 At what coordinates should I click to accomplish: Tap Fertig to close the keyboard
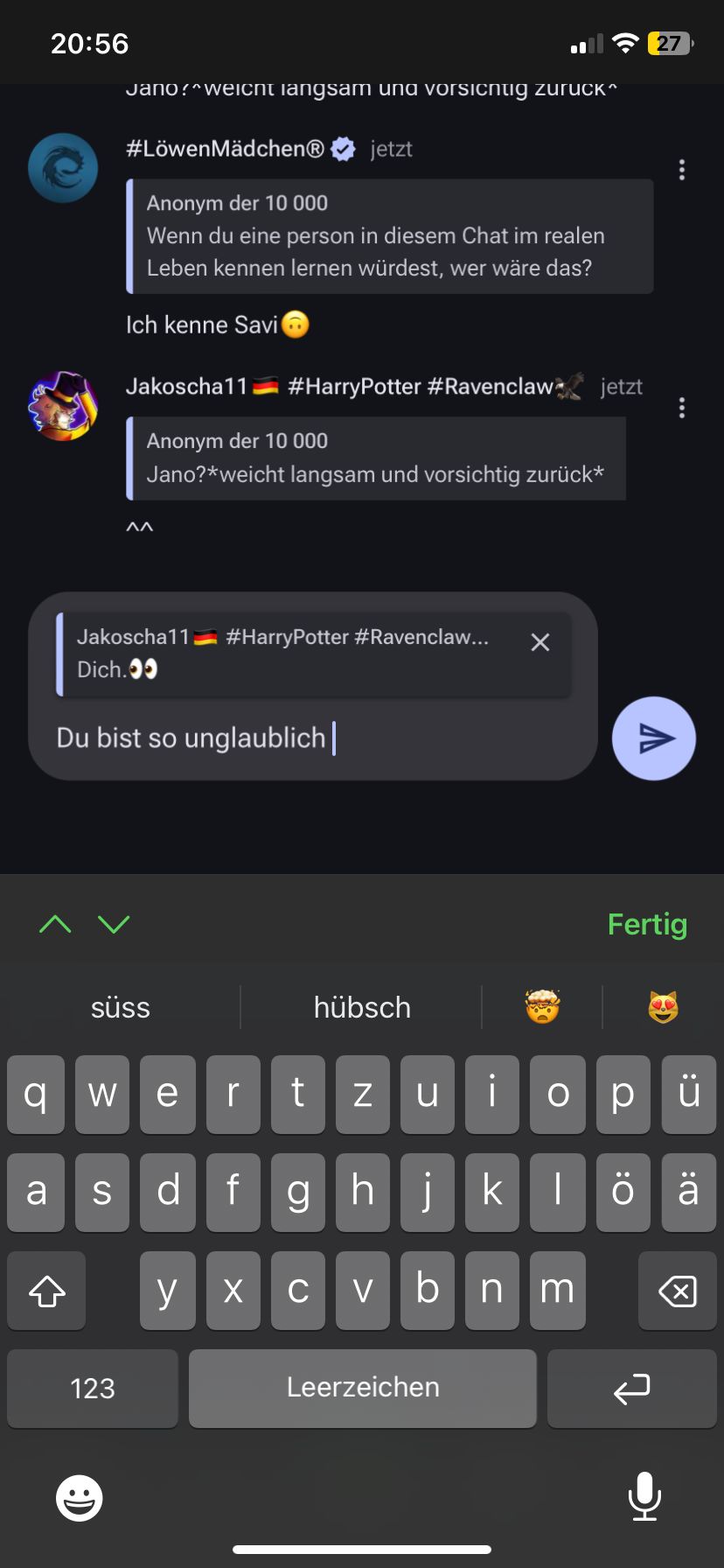tap(647, 924)
